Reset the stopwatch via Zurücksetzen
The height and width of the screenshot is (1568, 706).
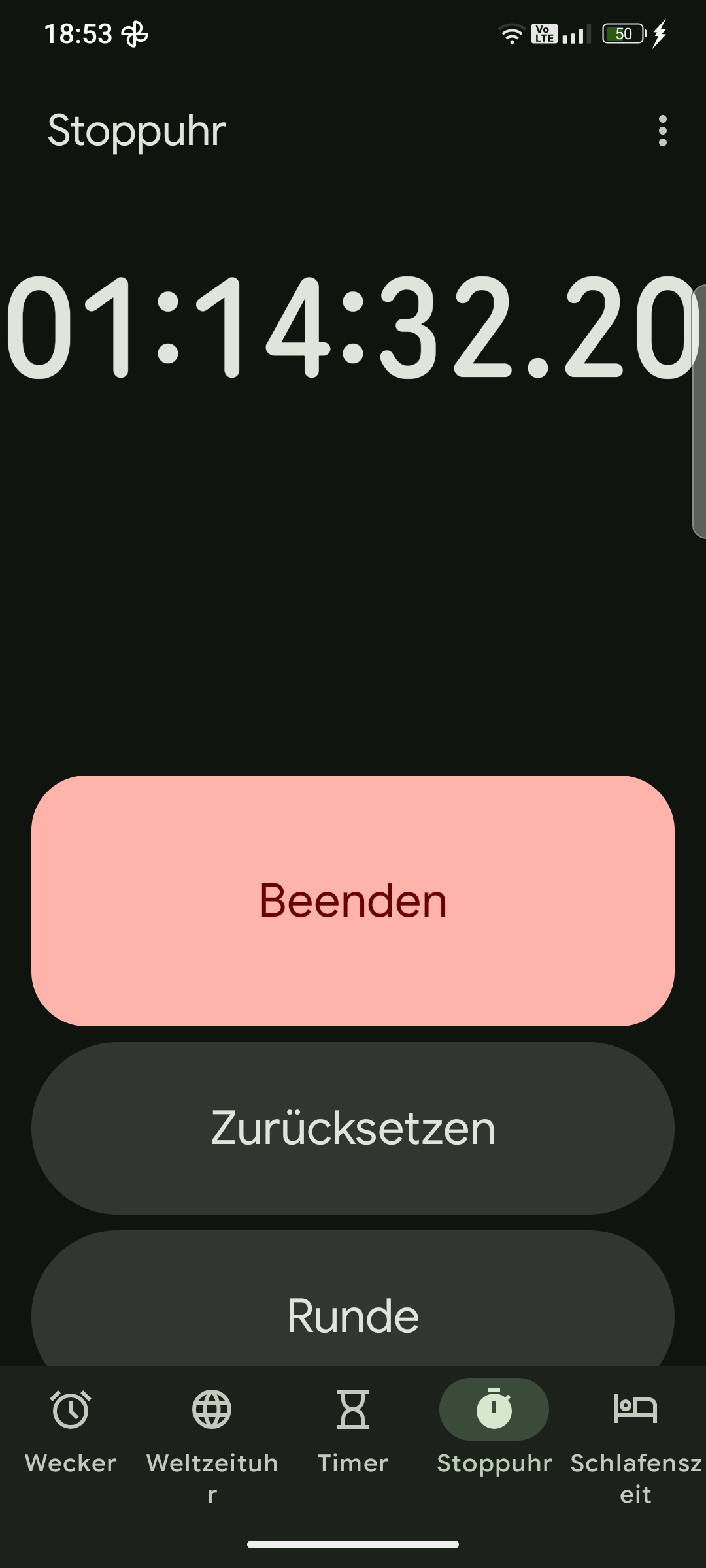[353, 1128]
